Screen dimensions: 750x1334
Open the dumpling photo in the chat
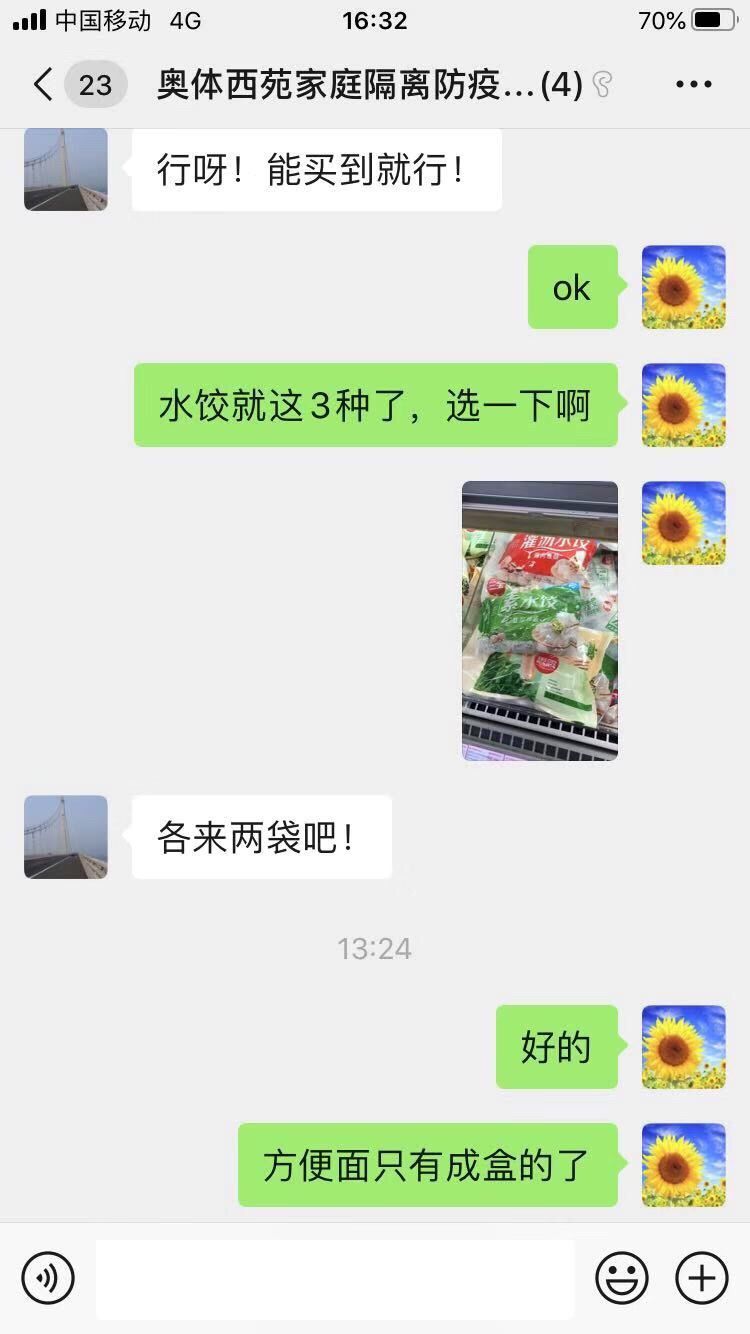tap(540, 620)
